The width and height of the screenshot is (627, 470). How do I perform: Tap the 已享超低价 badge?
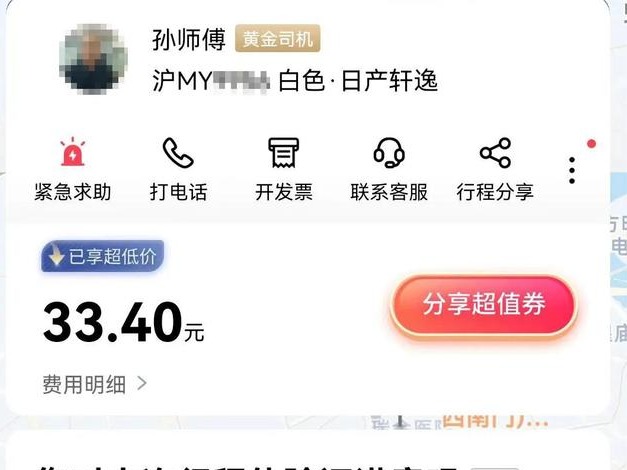pos(102,257)
